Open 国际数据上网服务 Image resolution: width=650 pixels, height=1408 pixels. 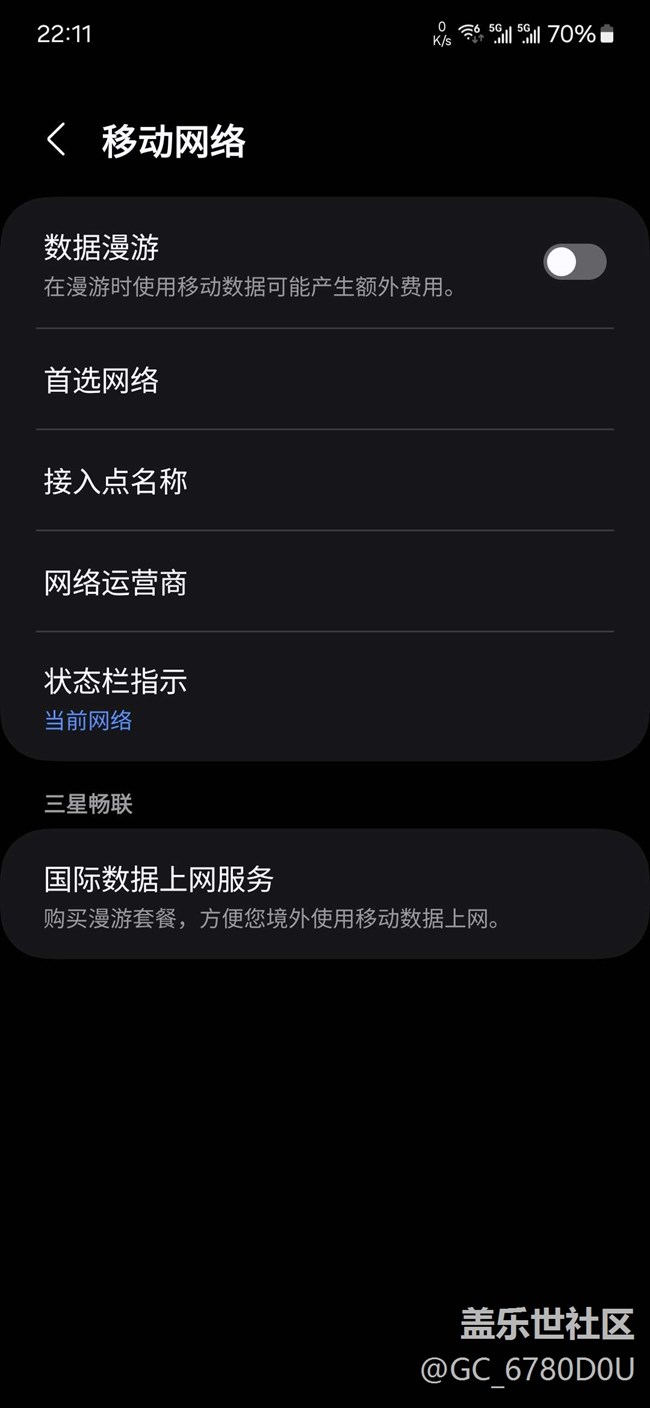(x=324, y=894)
